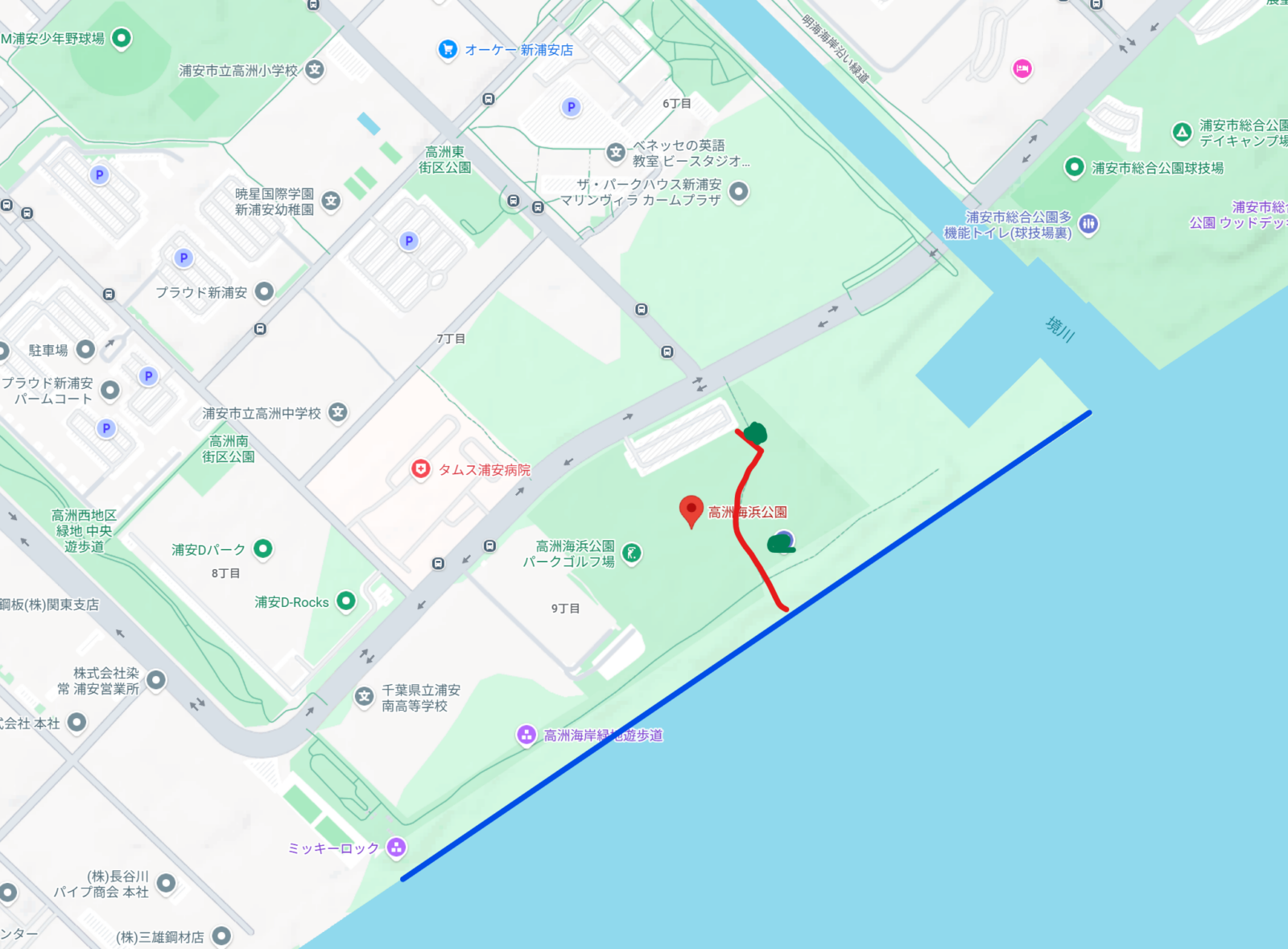
Task: Select the 暁星国際学園新浦安幼稚園 marker
Action: click(331, 201)
